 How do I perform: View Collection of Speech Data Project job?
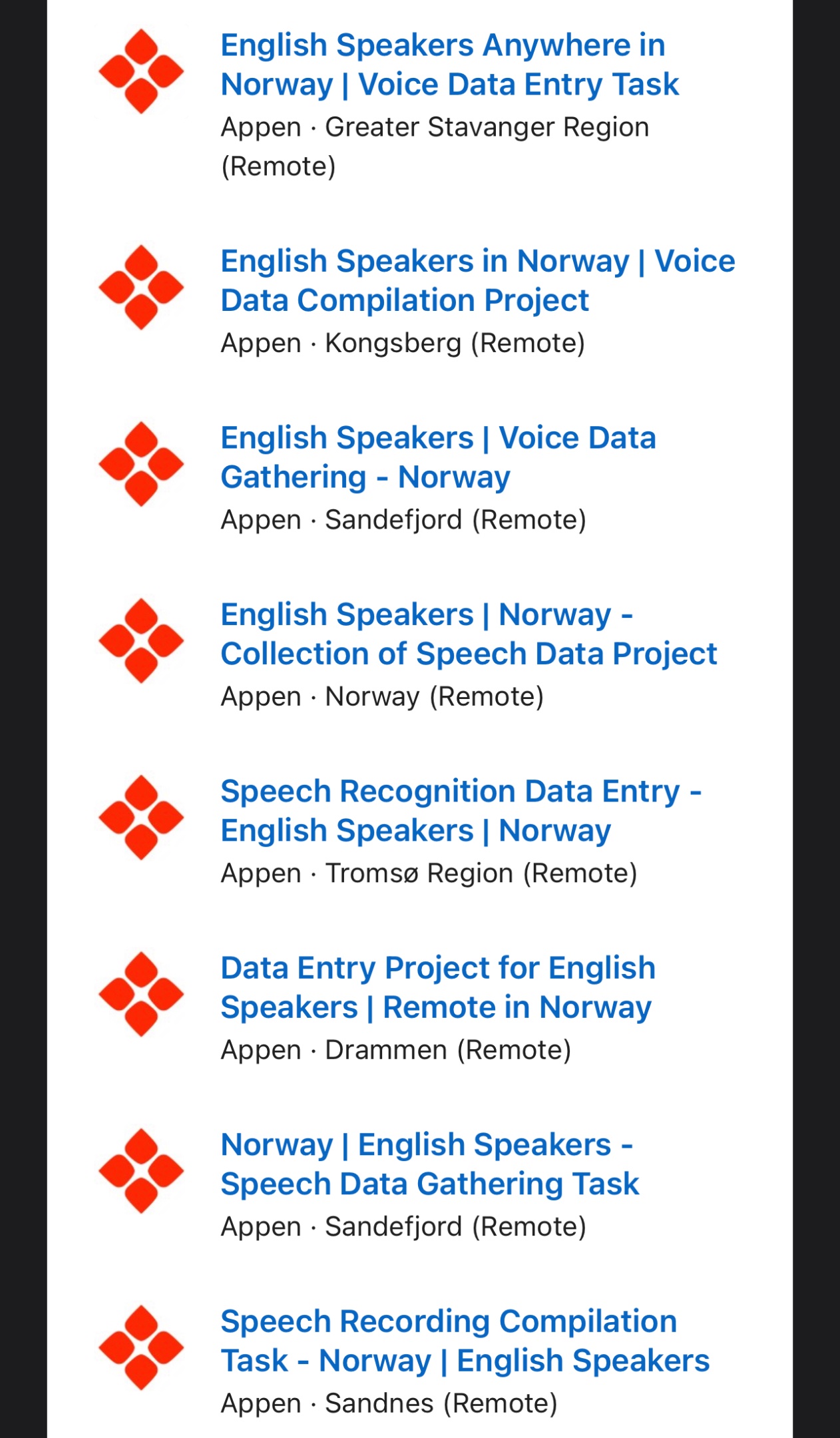click(469, 634)
